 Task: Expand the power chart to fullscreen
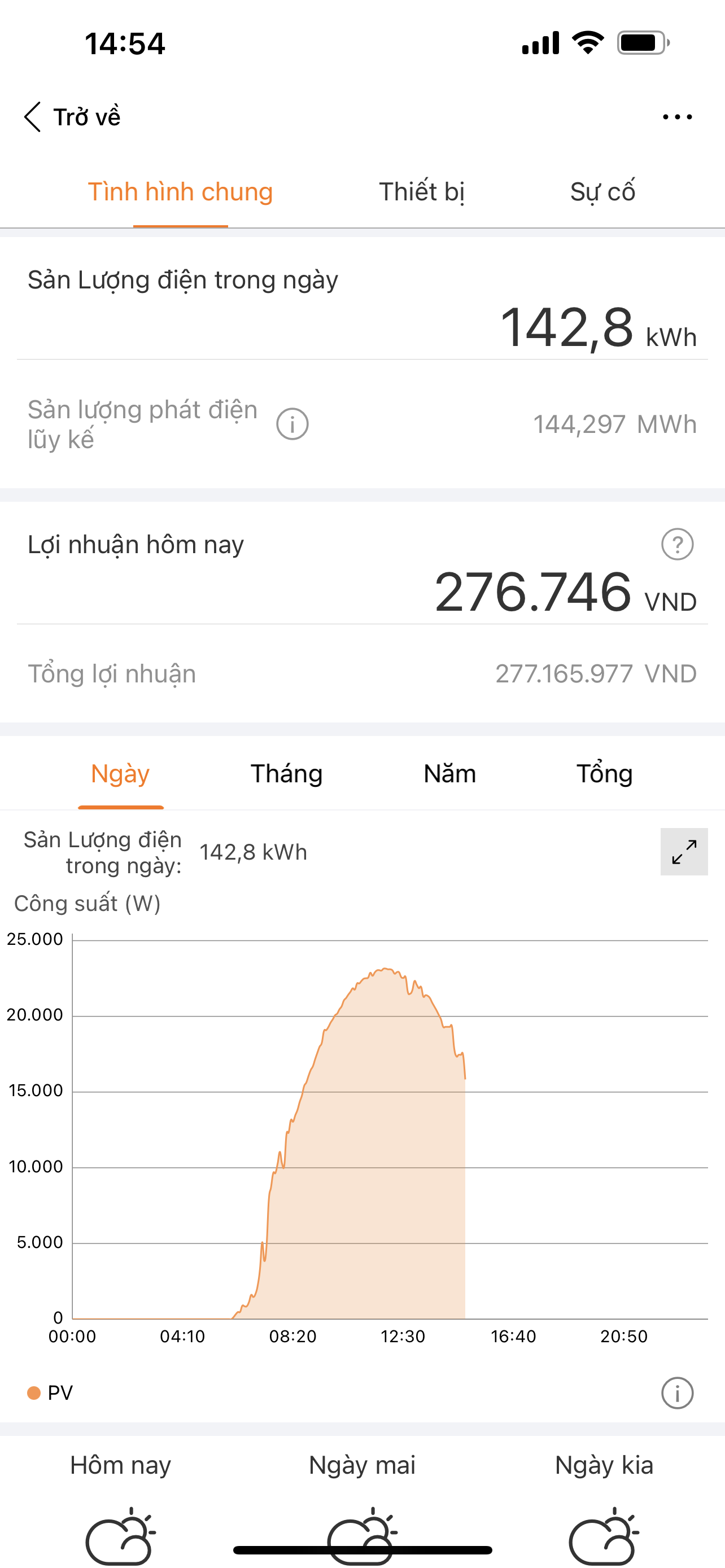[x=683, y=852]
